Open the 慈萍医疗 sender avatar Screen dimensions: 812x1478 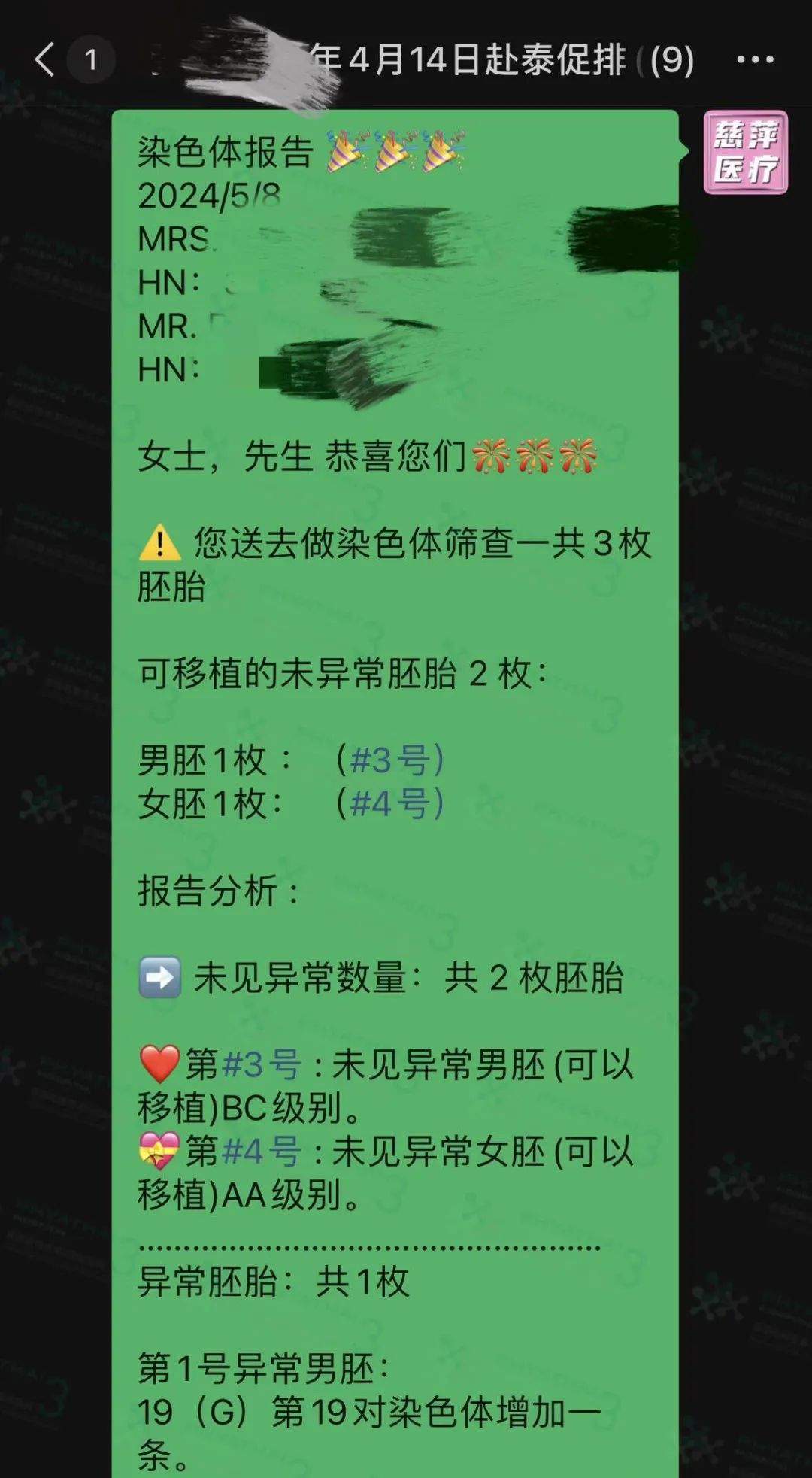[745, 153]
